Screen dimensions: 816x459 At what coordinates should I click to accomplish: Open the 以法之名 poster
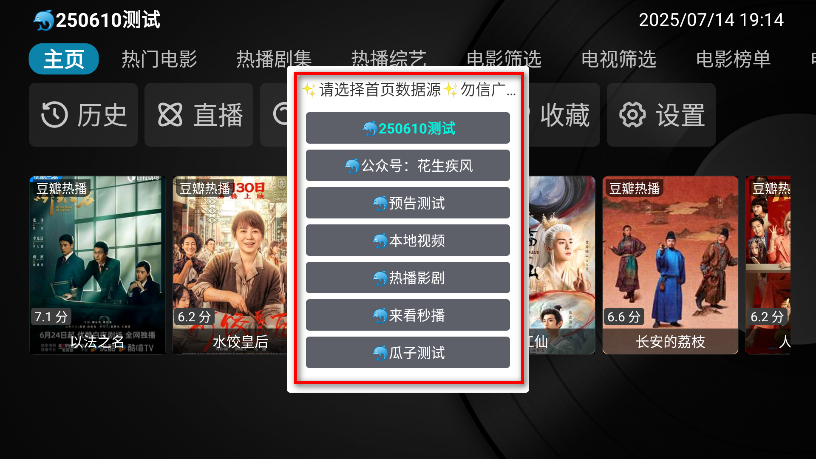(96, 264)
